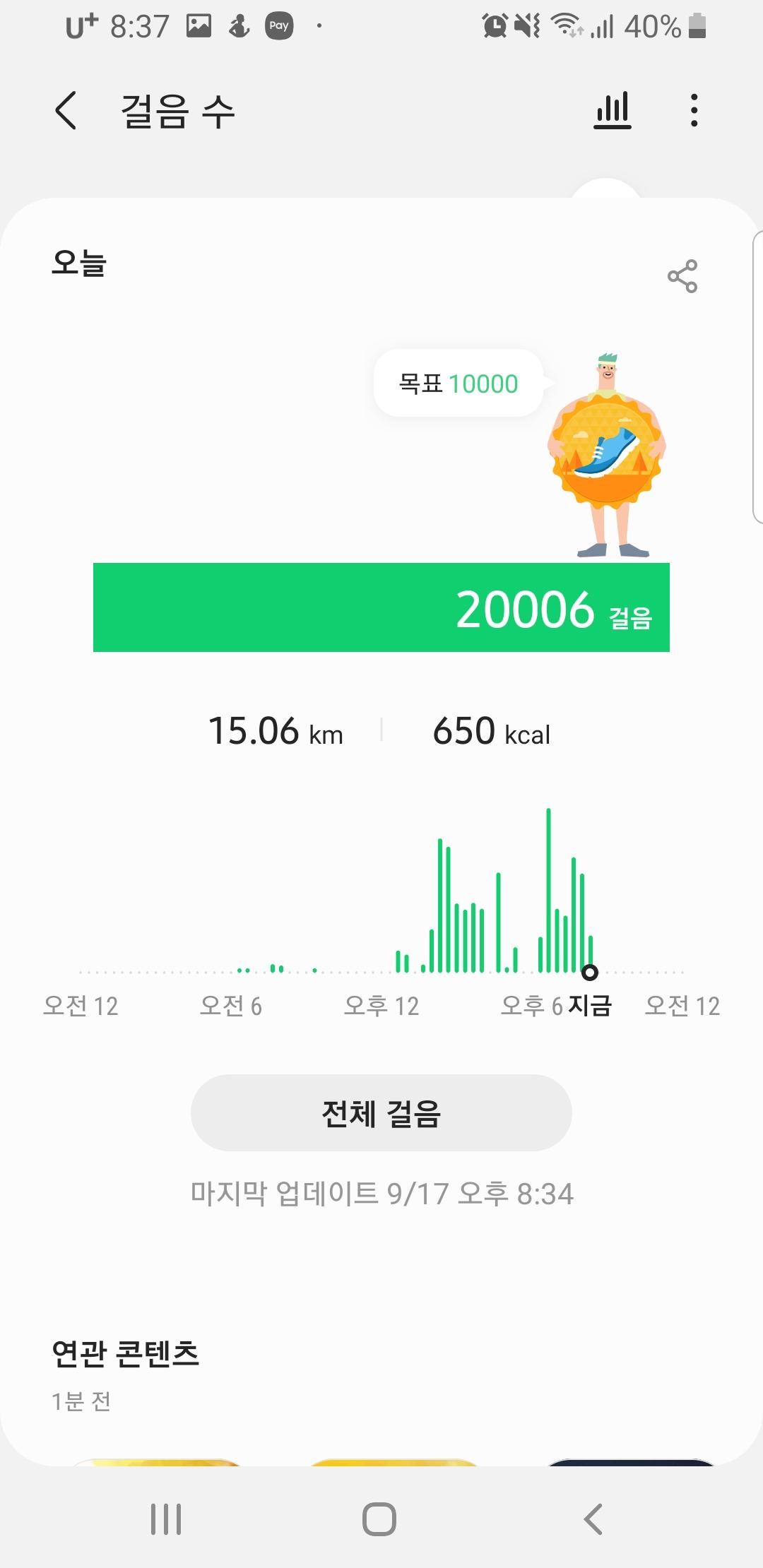This screenshot has width=763, height=1568.
Task: Go back from the 걸음 수 screen
Action: tap(66, 111)
